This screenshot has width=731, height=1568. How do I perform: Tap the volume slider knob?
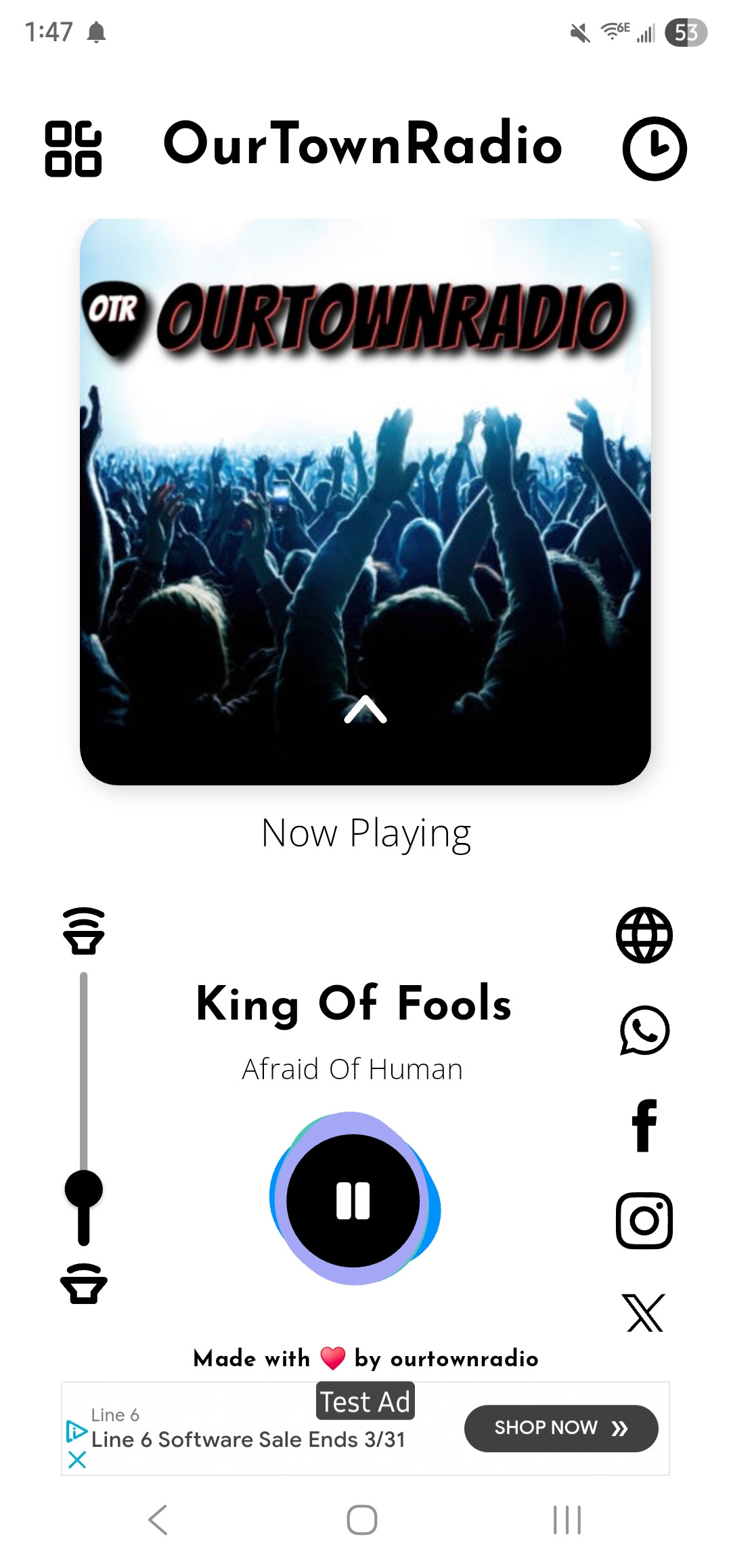(84, 1190)
